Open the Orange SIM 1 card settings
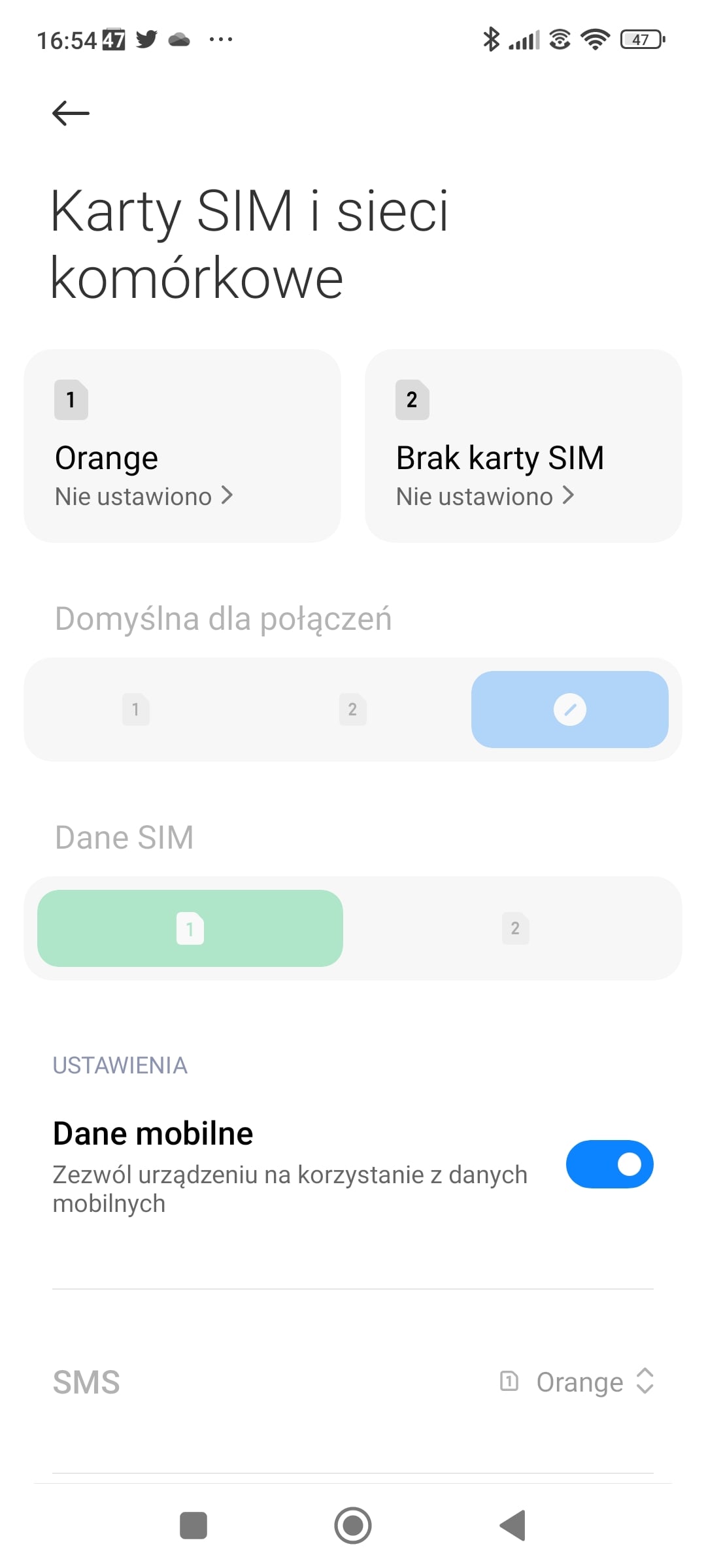 182,446
